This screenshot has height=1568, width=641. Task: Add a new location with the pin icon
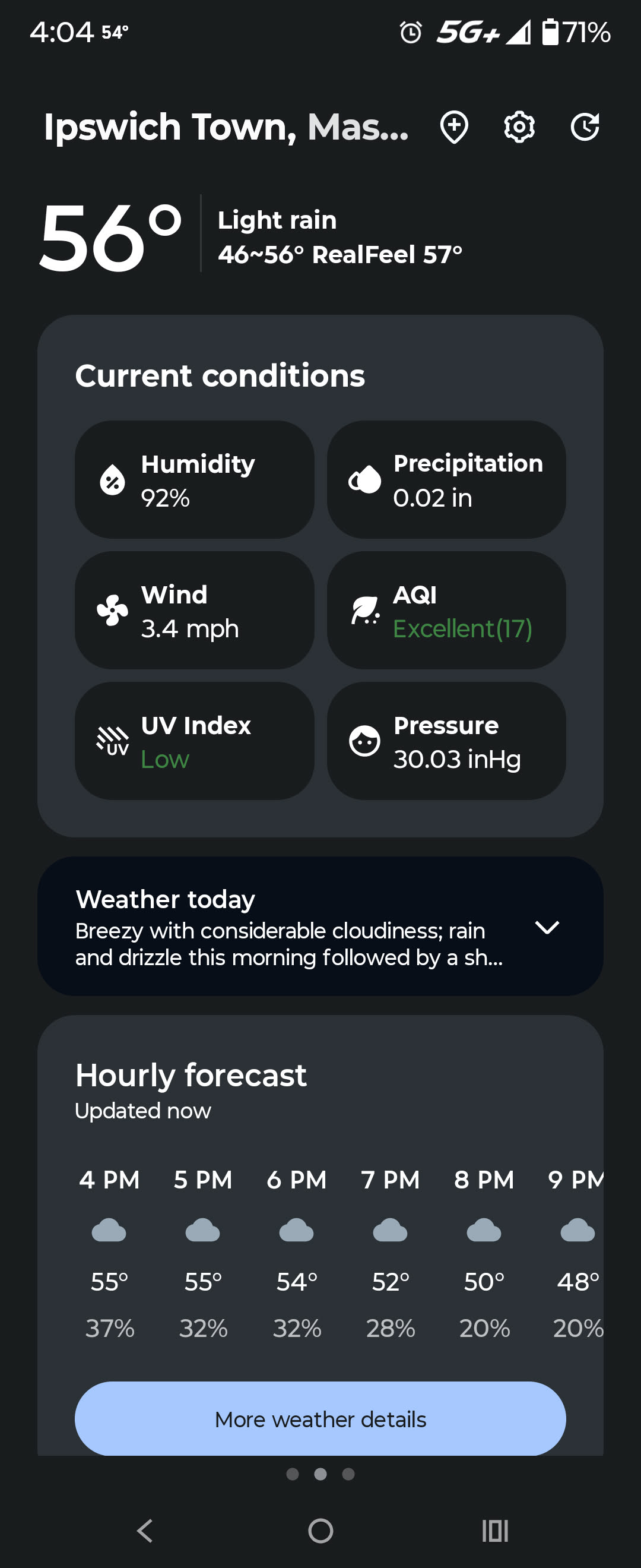click(453, 127)
